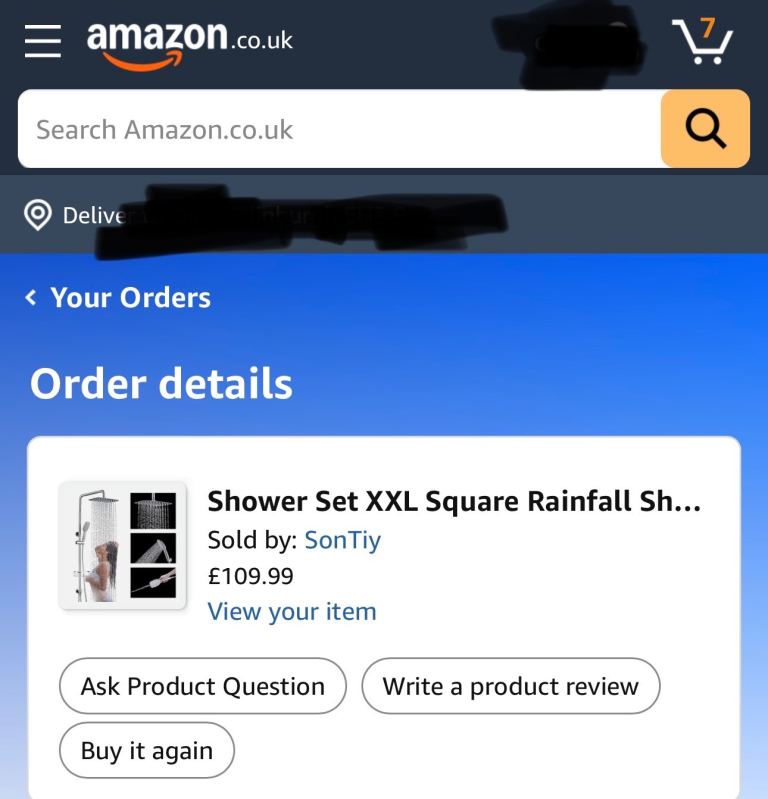This screenshot has height=799, width=768.
Task: Write a product review
Action: [x=511, y=686]
